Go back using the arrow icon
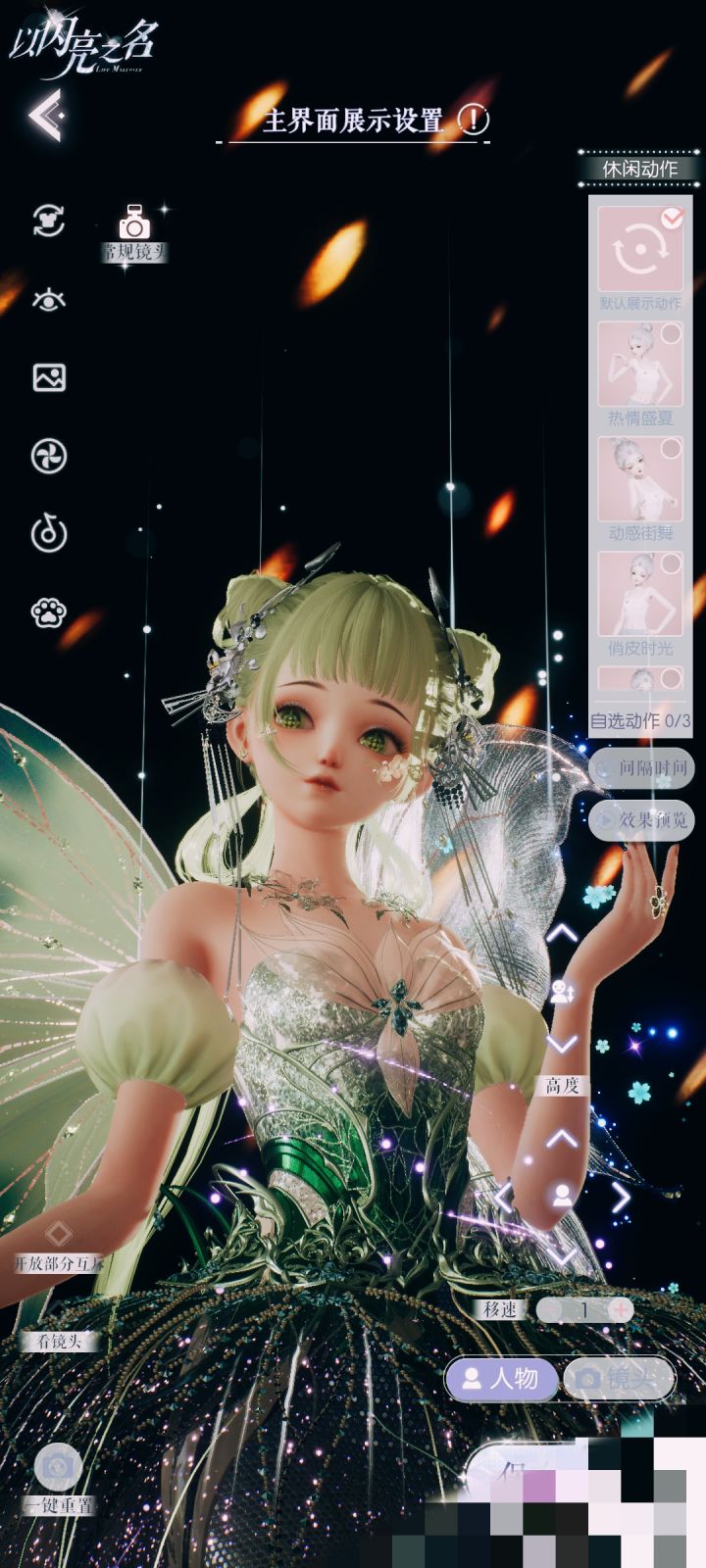The height and width of the screenshot is (1568, 706). point(45,116)
